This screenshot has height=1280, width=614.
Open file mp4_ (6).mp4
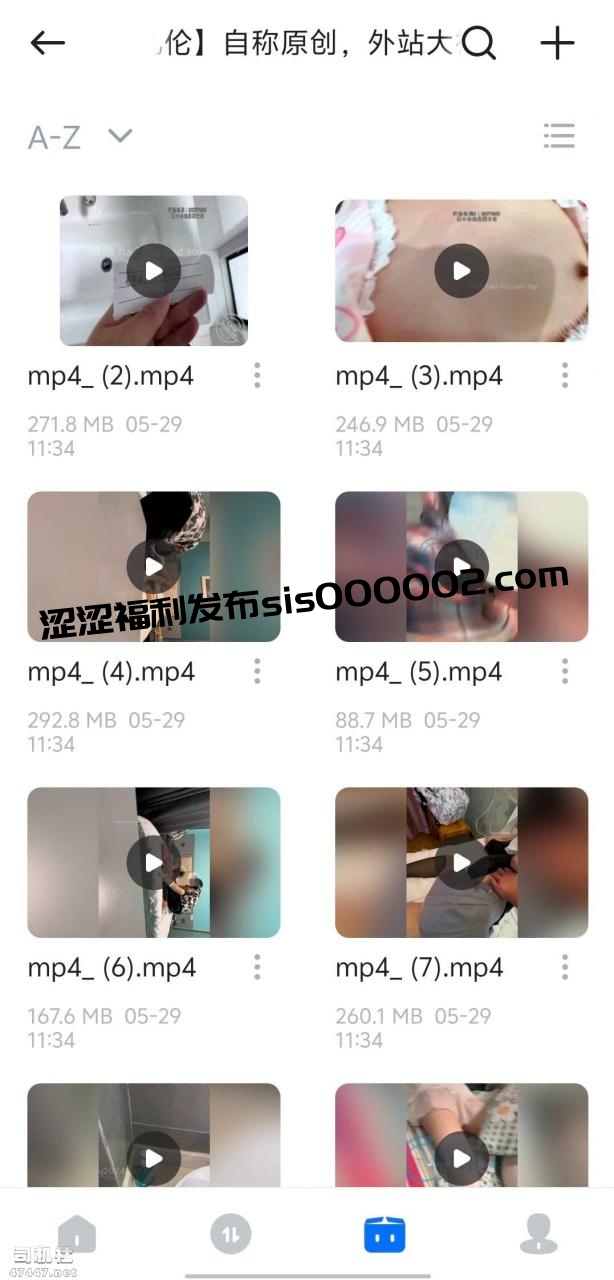click(153, 862)
